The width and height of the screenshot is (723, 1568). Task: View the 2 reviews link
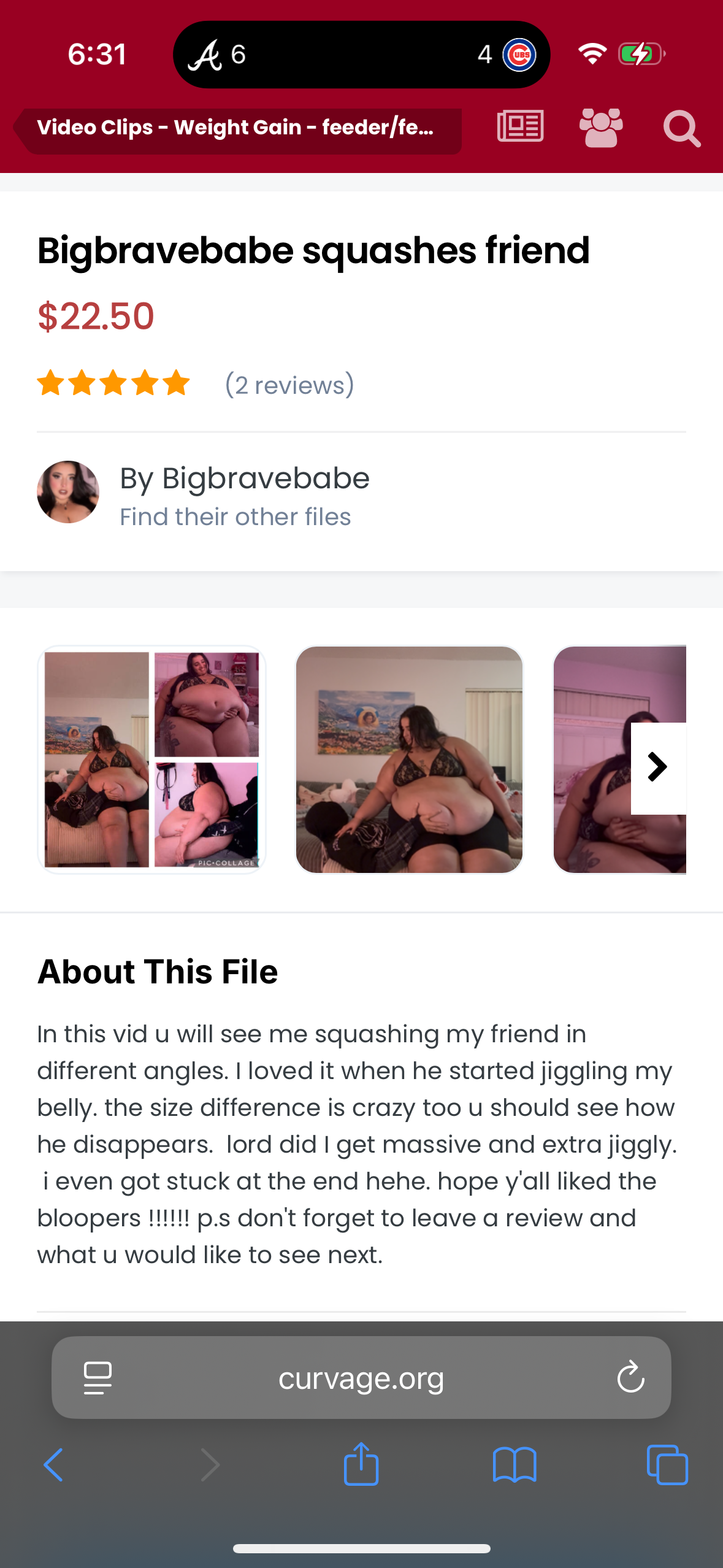[289, 385]
